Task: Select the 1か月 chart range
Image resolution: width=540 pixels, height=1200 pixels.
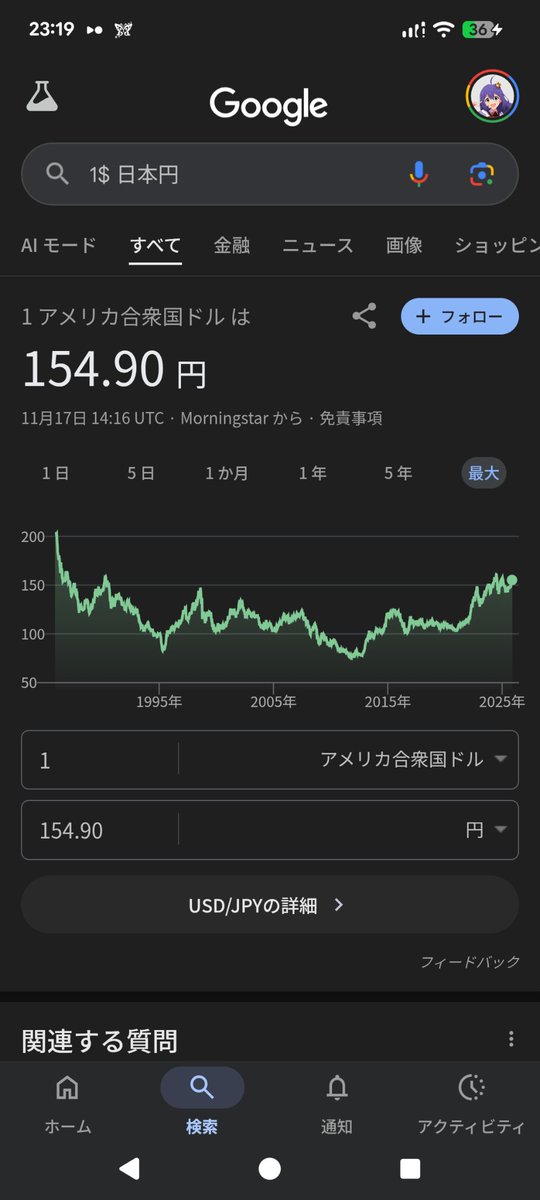Action: tap(227, 473)
